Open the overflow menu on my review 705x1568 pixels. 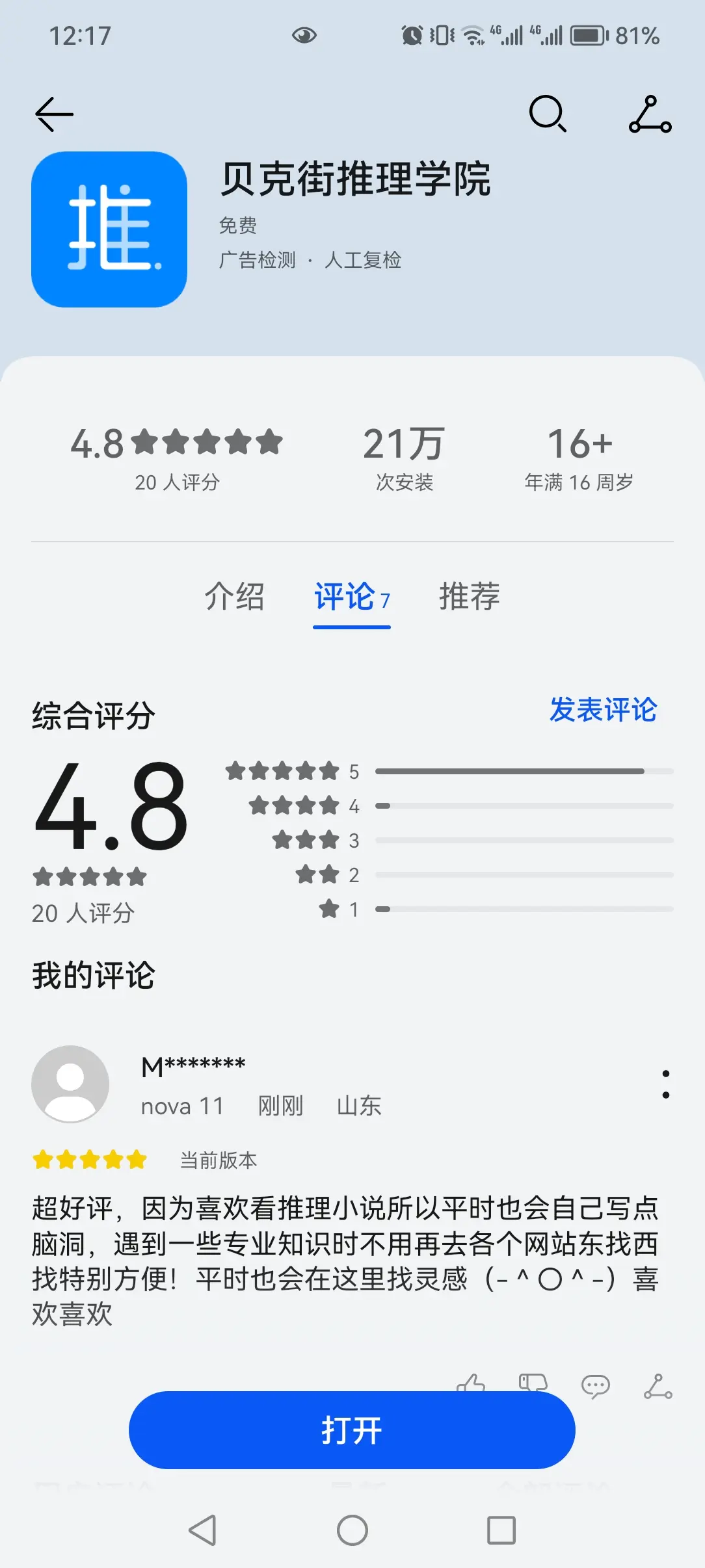pos(665,1084)
